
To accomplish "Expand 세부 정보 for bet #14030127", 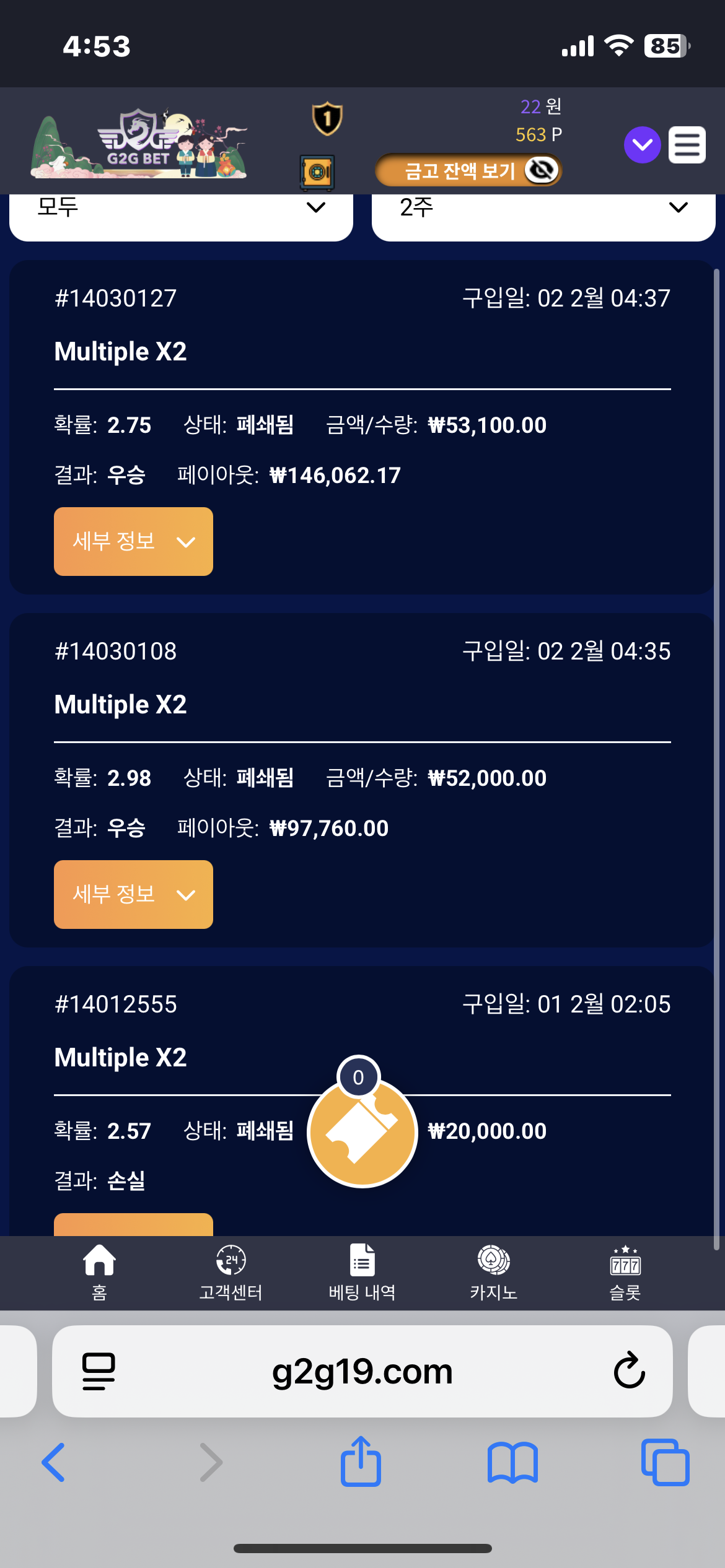I will (133, 541).
